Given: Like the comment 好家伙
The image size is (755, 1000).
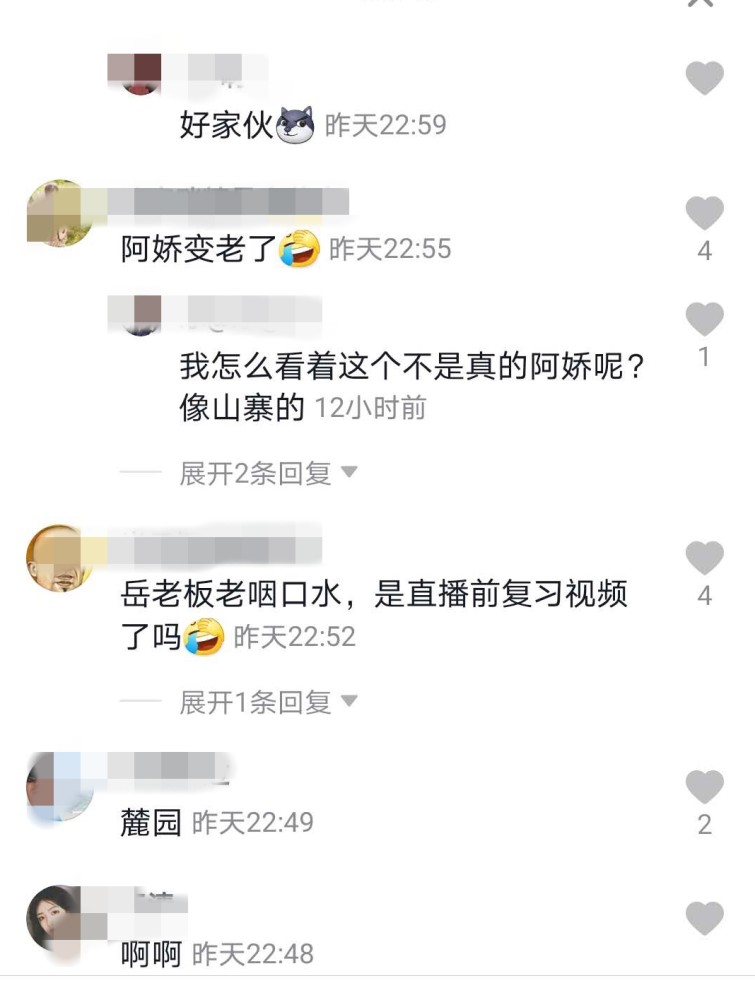Looking at the screenshot, I should coord(706,80).
